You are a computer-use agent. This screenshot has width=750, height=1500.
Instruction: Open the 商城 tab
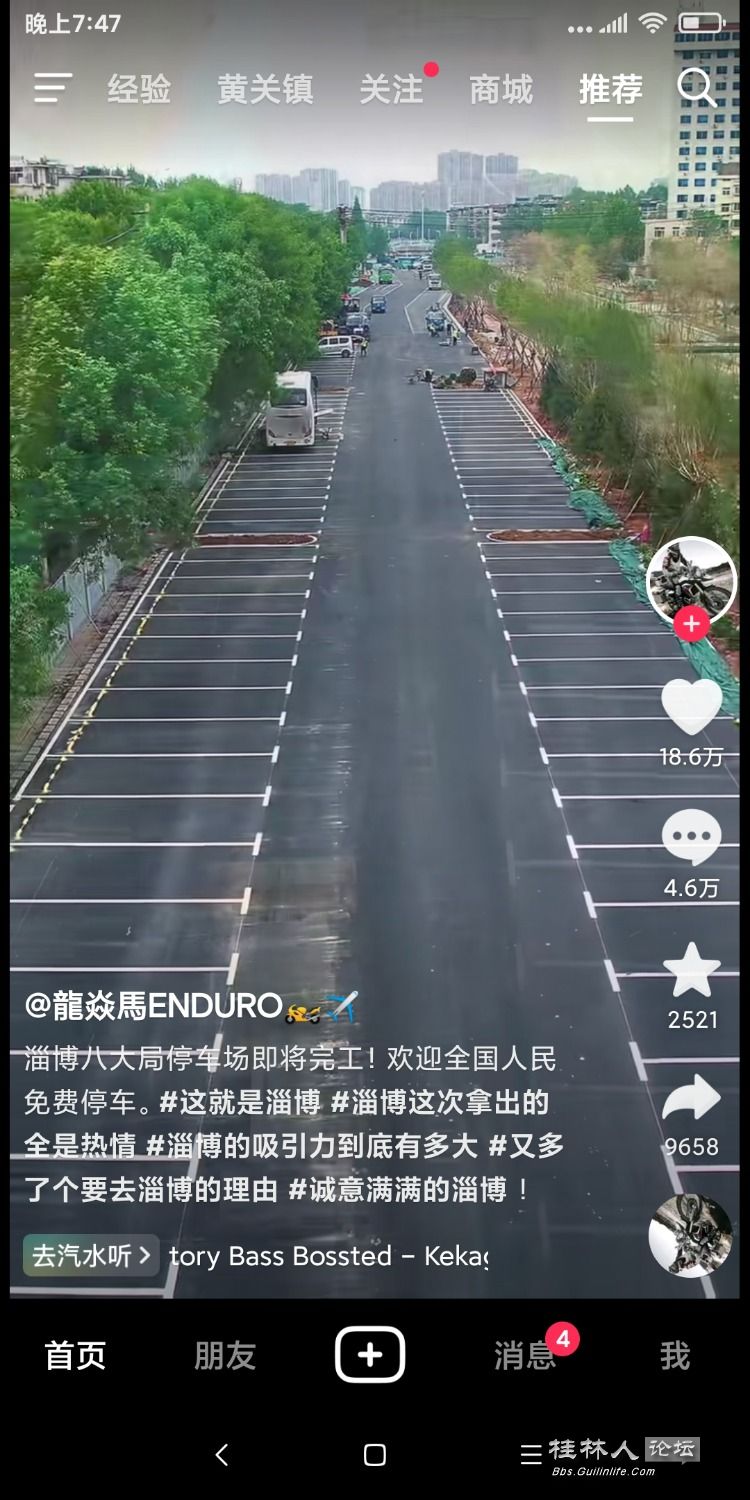[x=501, y=90]
